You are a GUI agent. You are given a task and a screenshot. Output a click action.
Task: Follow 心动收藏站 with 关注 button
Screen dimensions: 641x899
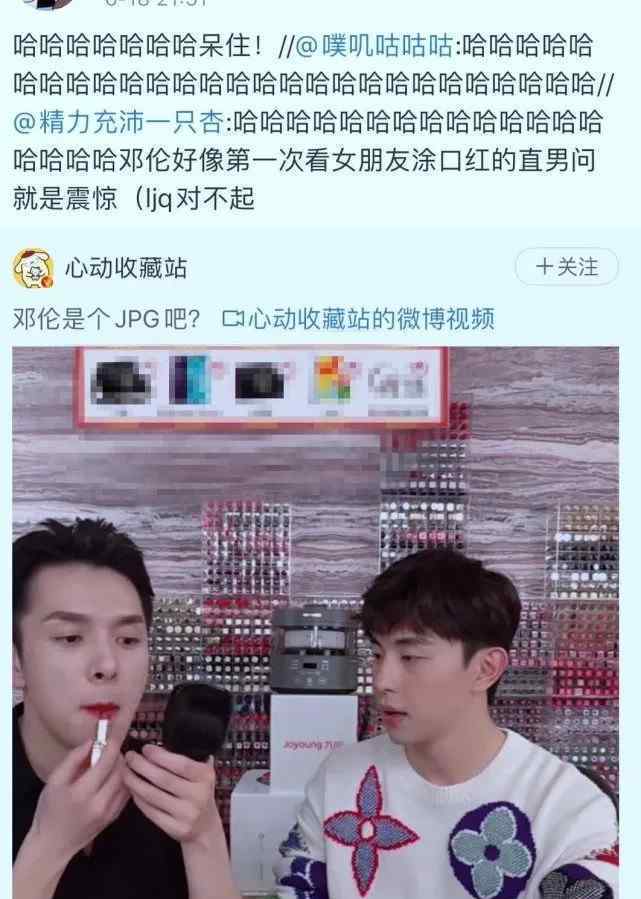(x=567, y=267)
